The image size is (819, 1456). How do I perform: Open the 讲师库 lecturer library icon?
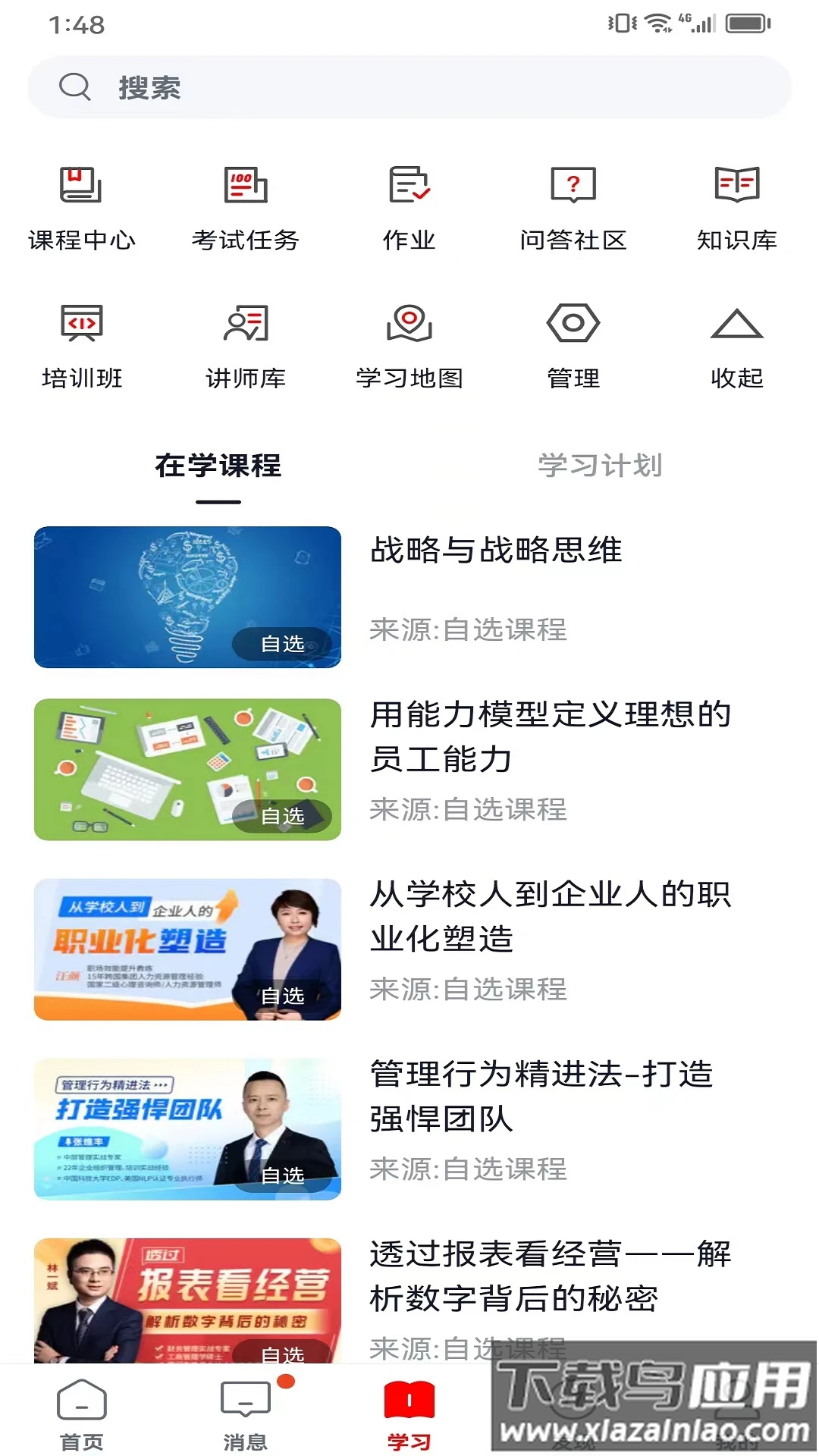click(246, 343)
